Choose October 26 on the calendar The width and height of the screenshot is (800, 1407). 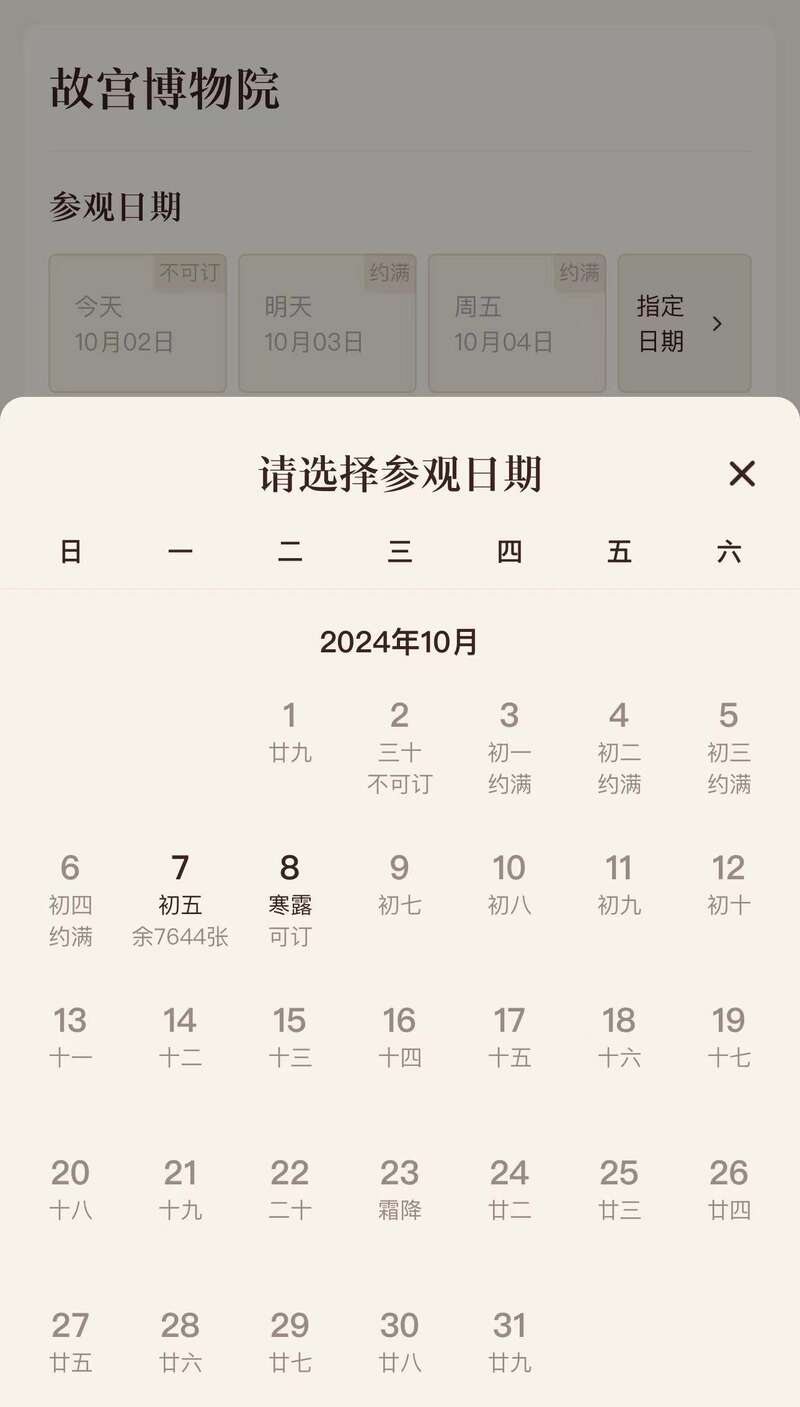[728, 1188]
